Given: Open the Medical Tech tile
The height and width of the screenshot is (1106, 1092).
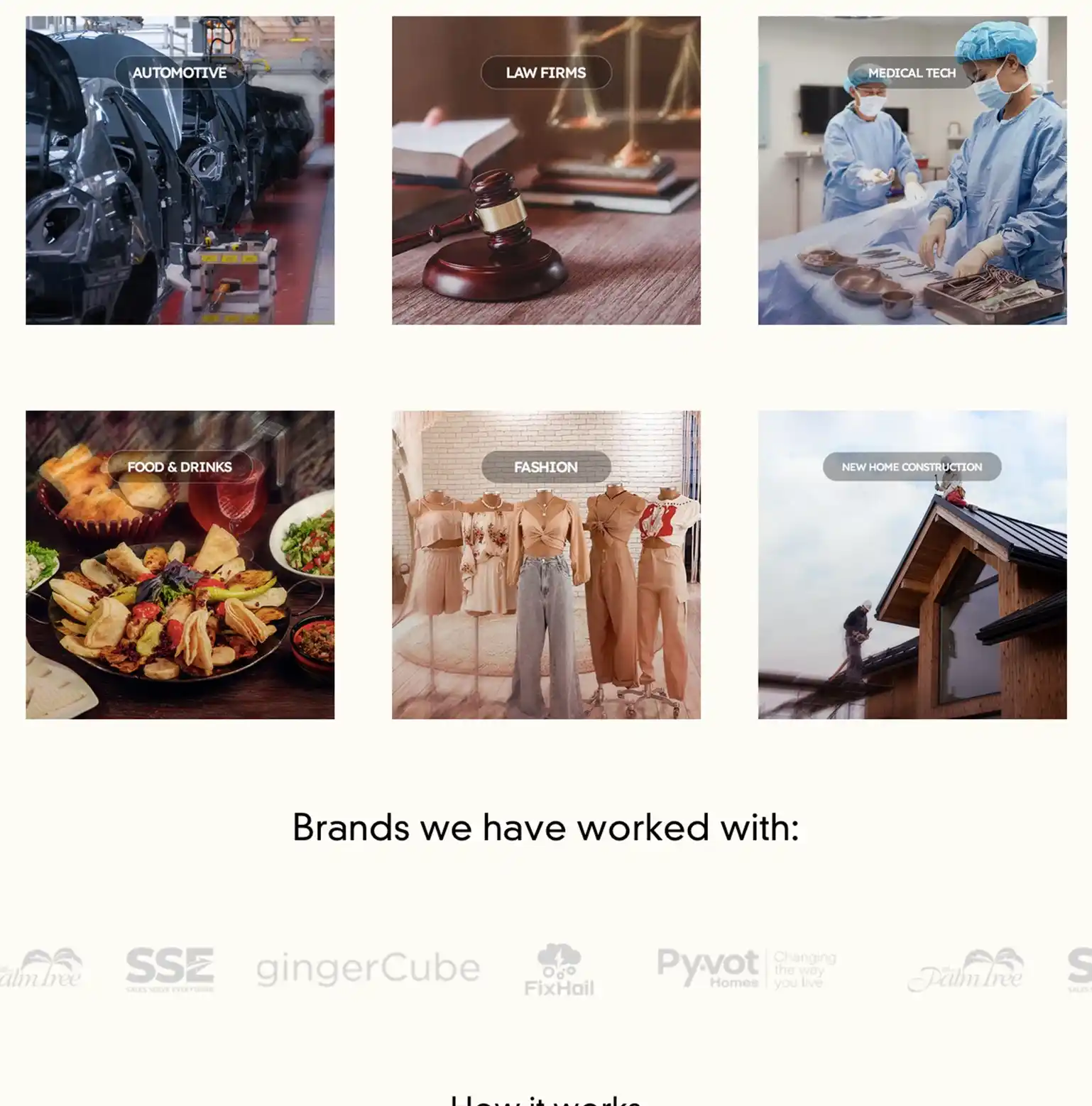Looking at the screenshot, I should [x=912, y=170].
